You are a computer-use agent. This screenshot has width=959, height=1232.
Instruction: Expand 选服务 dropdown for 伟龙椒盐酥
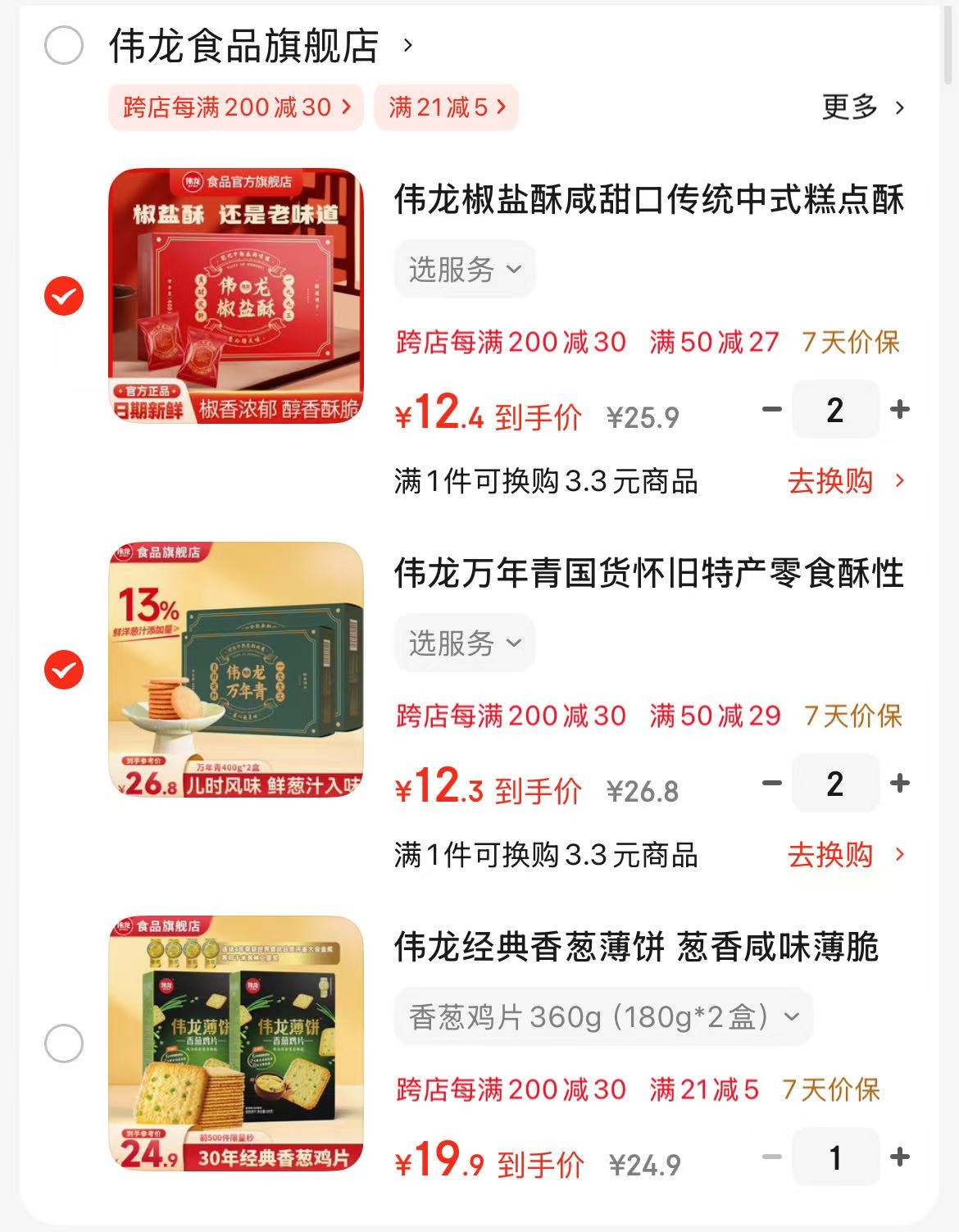(465, 269)
